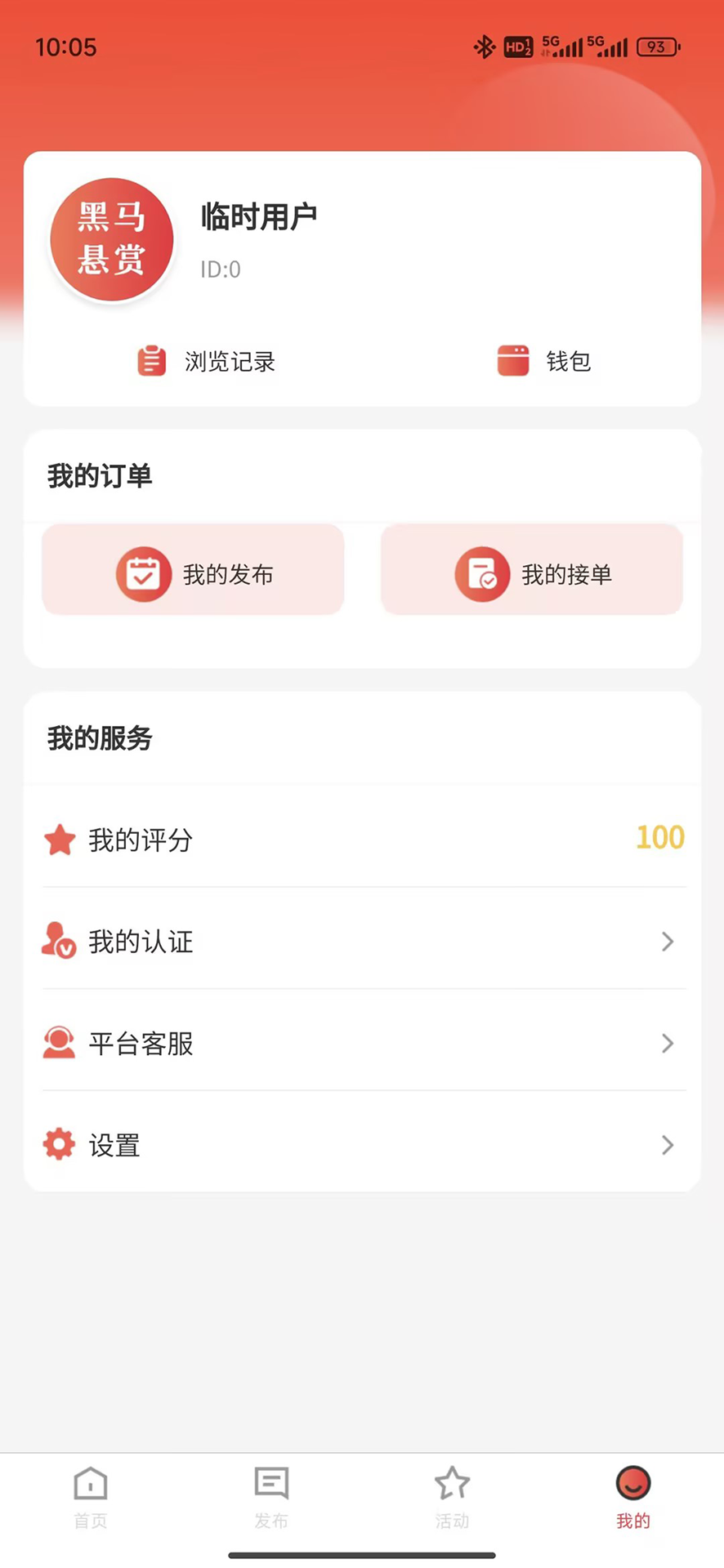
Task: Open 我的认证 verification page
Action: coord(363,941)
